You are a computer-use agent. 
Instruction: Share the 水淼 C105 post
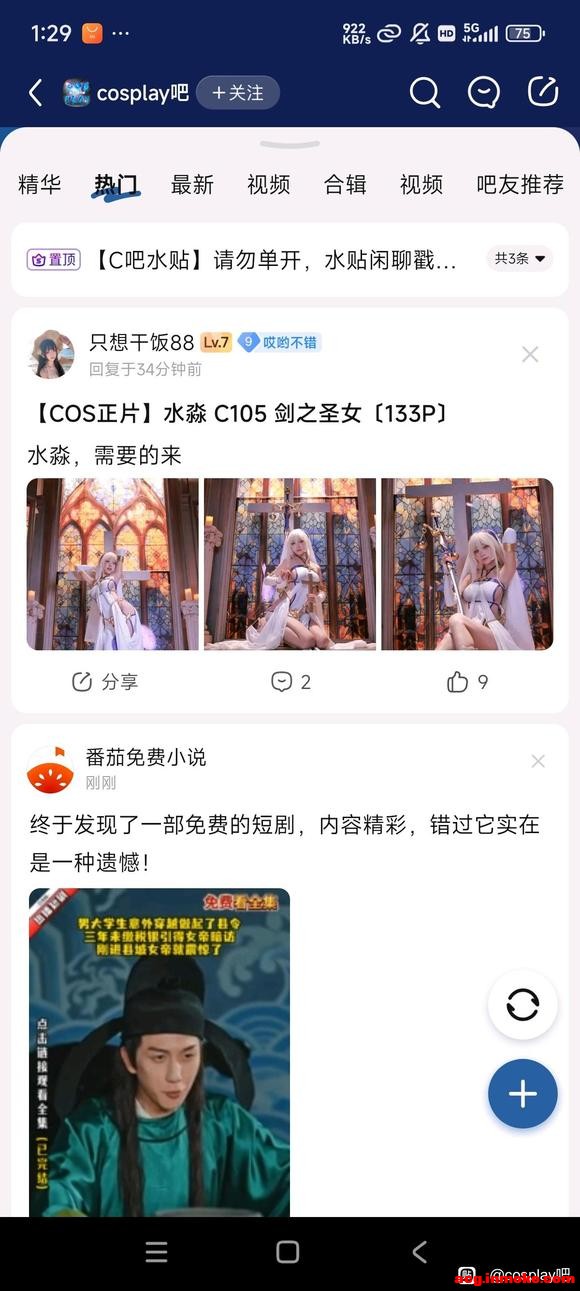point(105,682)
